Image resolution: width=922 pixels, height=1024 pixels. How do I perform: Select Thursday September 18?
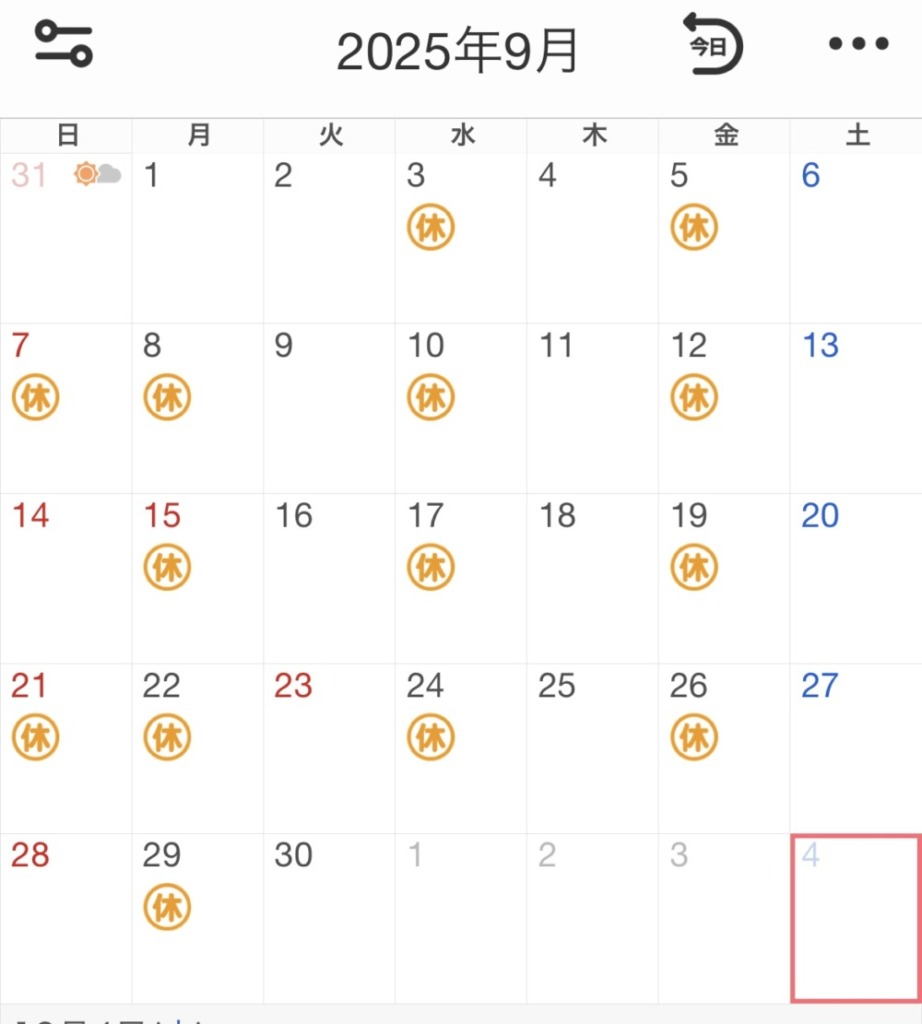[x=592, y=577]
